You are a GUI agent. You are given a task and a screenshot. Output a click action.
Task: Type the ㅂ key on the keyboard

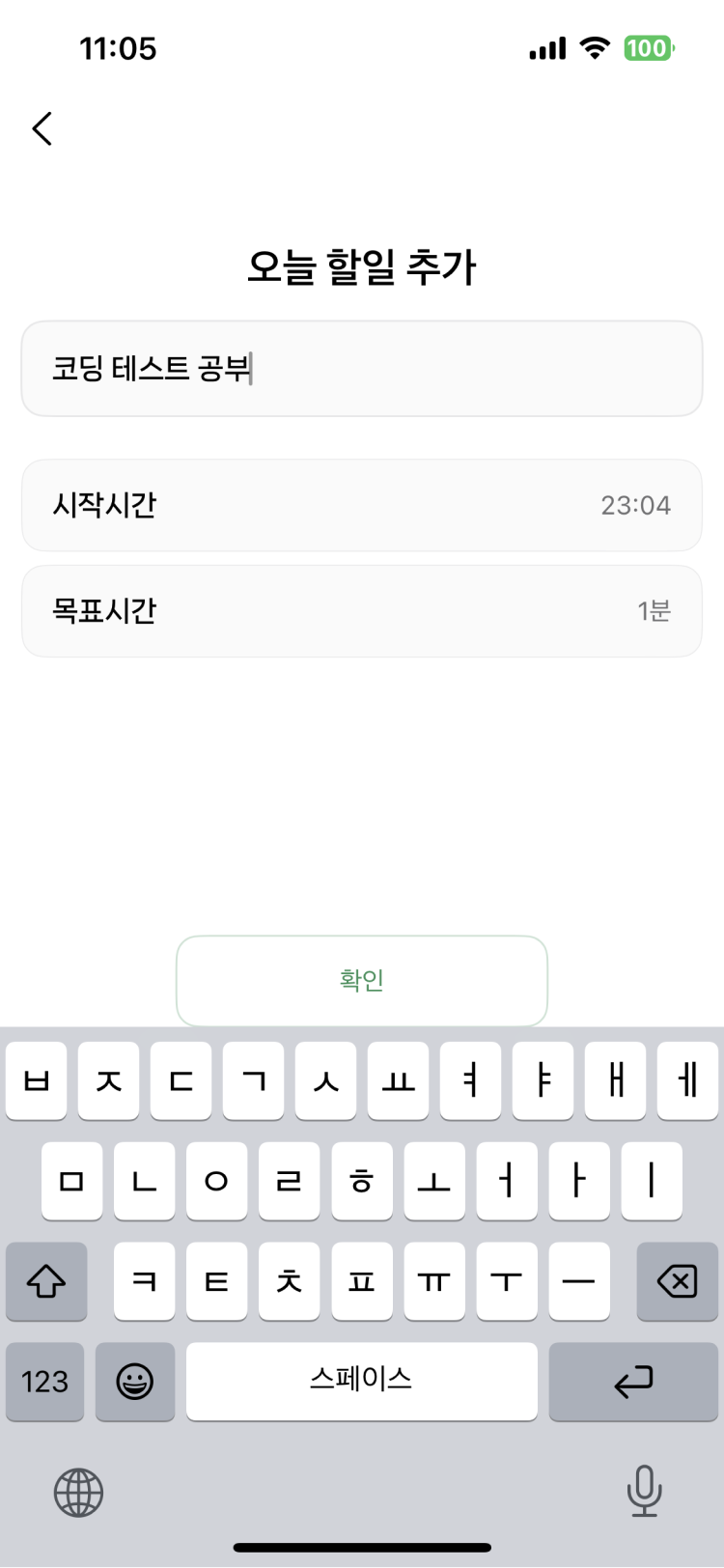[x=36, y=1081]
